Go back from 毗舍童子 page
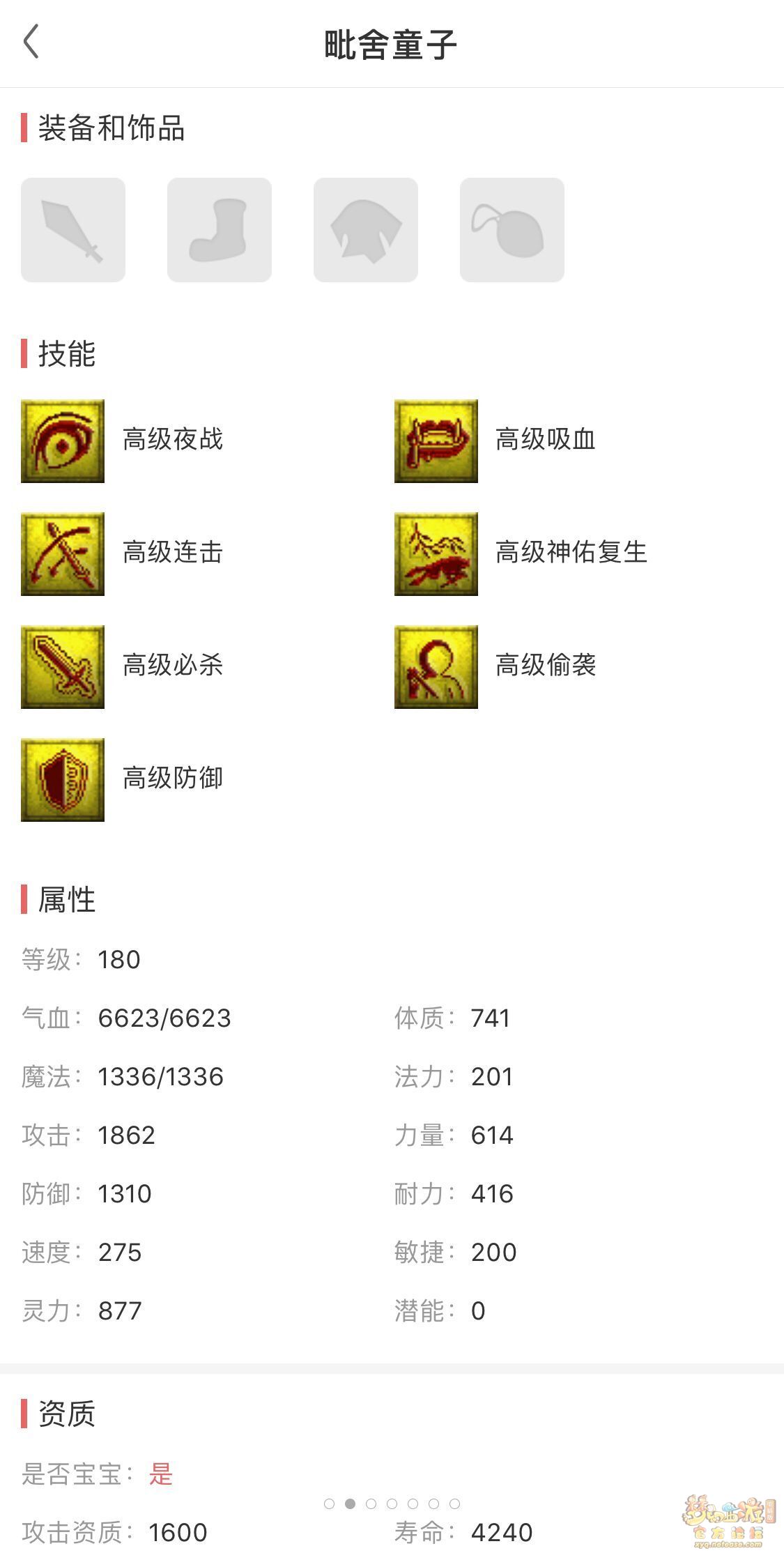Image resolution: width=784 pixels, height=1553 pixels. pos(31,43)
